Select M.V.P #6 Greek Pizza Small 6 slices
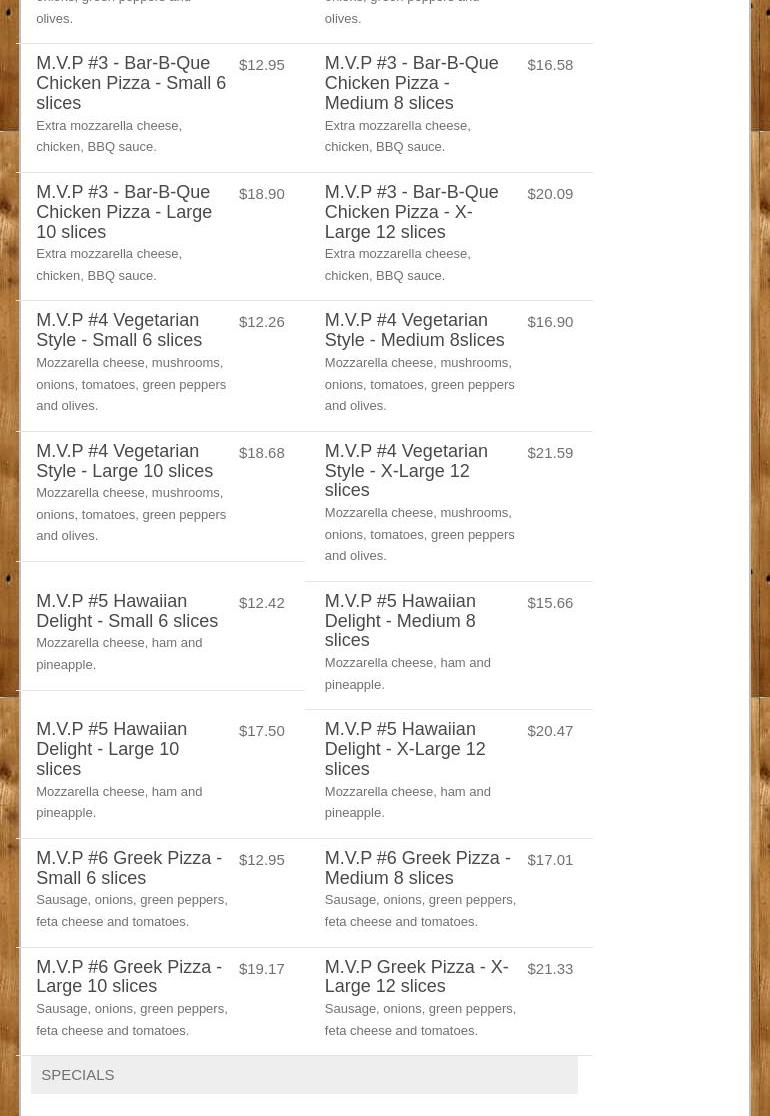This screenshot has height=1116, width=770. coord(129,868)
